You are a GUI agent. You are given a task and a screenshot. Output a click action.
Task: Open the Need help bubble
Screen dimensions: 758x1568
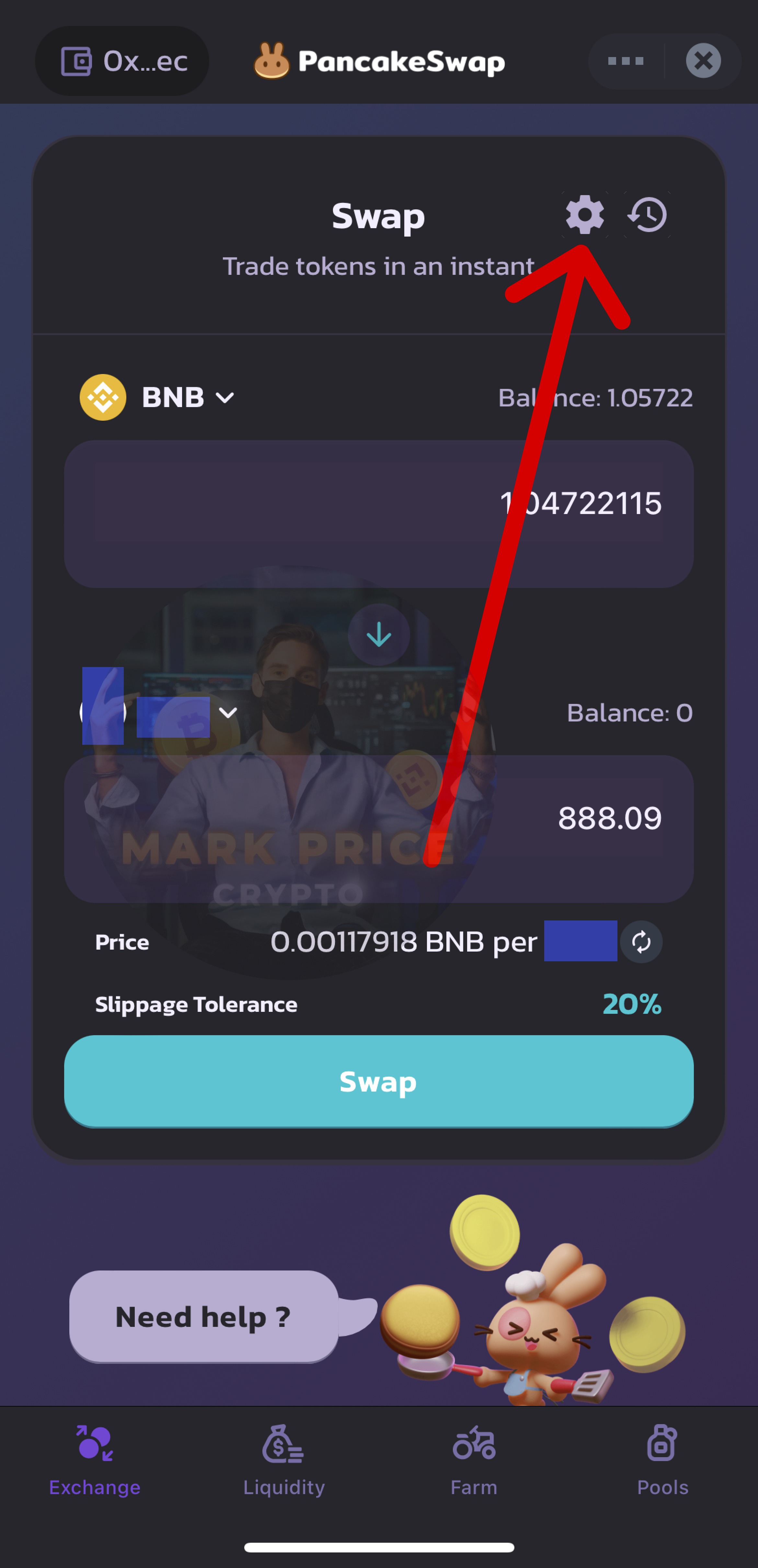click(x=203, y=1316)
